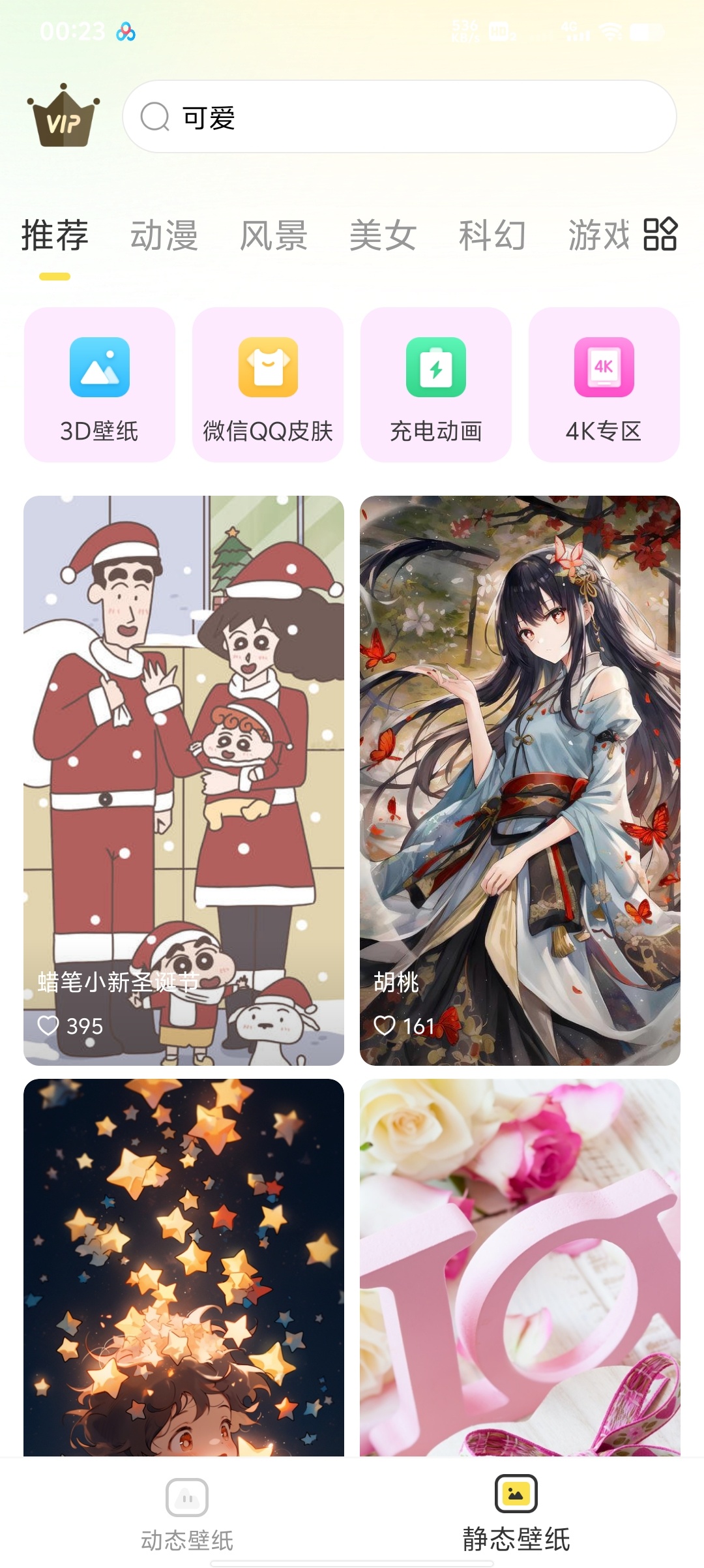The image size is (704, 1568).
Task: Open the 科幻 tab
Action: 493,235
